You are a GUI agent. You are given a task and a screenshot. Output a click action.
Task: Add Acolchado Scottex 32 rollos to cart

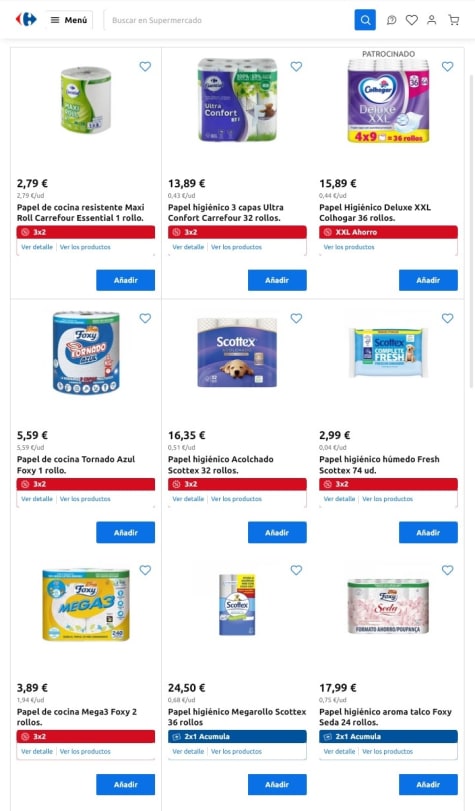click(277, 532)
